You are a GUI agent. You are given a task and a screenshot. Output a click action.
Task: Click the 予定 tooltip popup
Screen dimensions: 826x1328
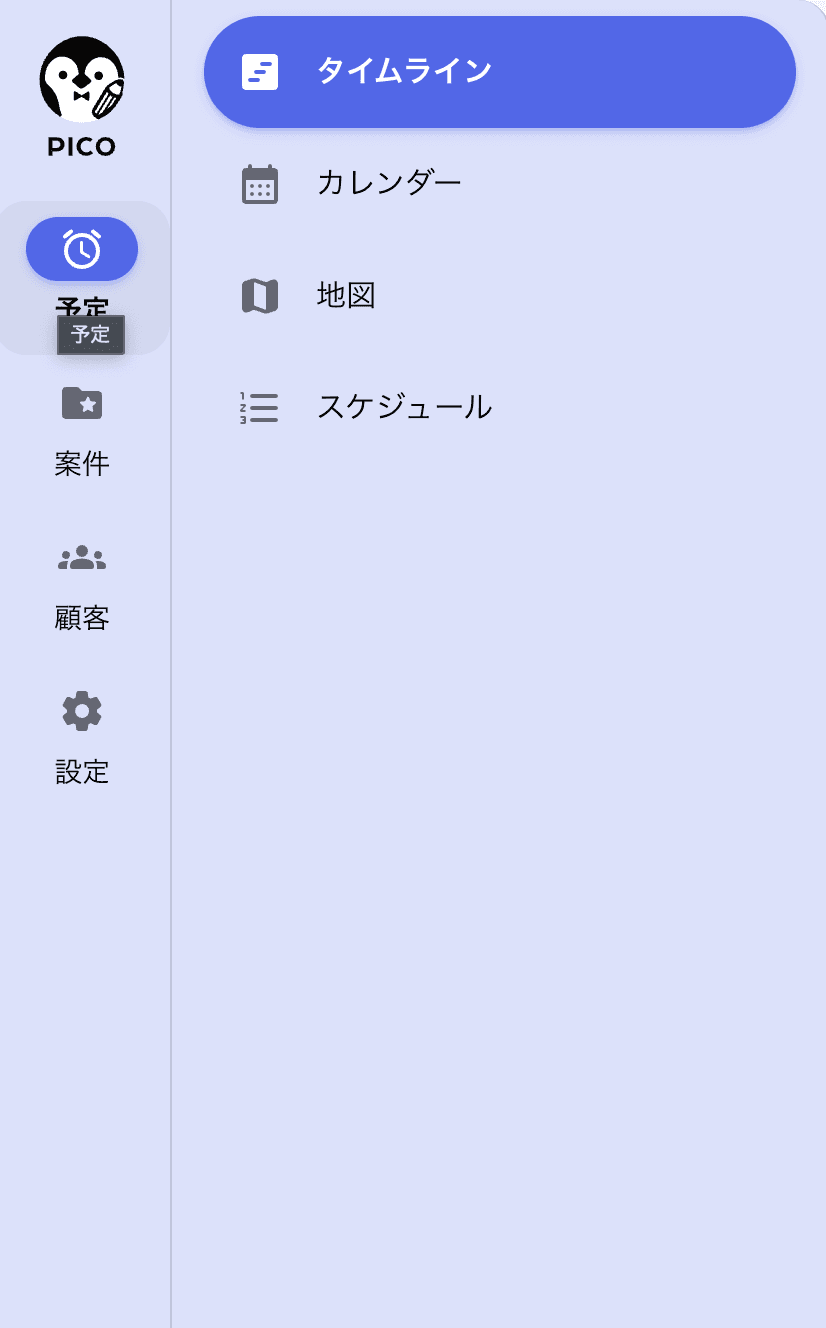(x=91, y=335)
